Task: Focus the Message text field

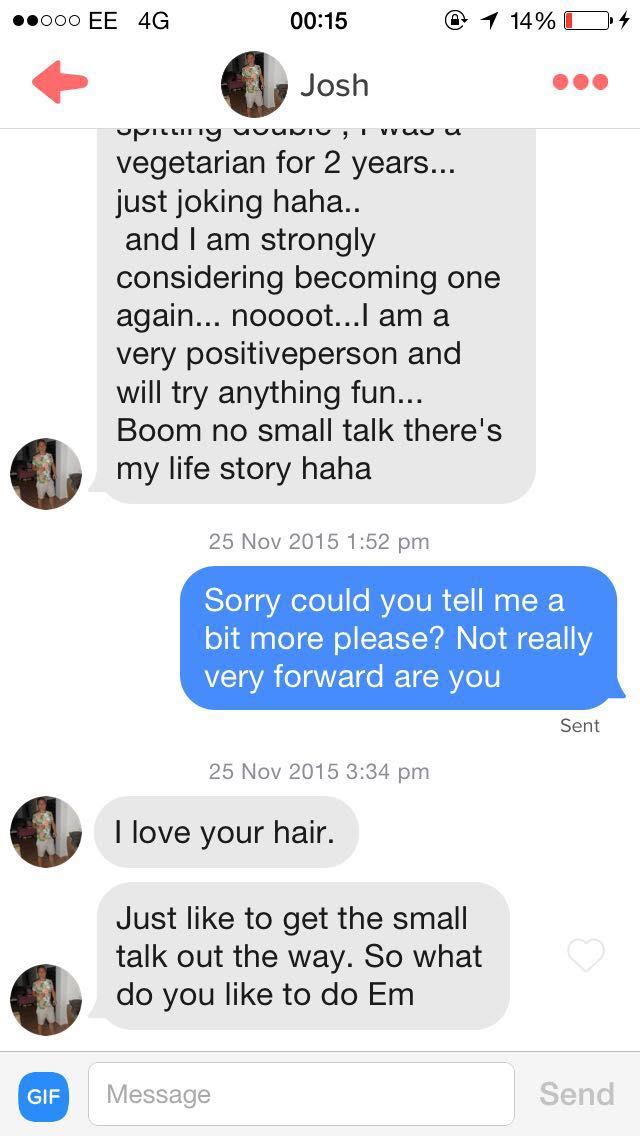Action: [300, 1094]
